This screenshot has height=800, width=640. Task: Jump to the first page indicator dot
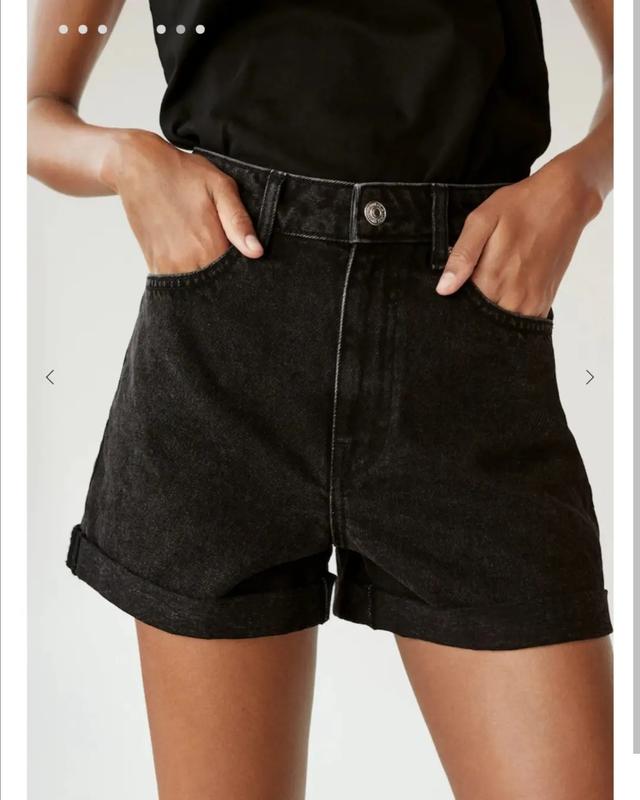pos(64,29)
